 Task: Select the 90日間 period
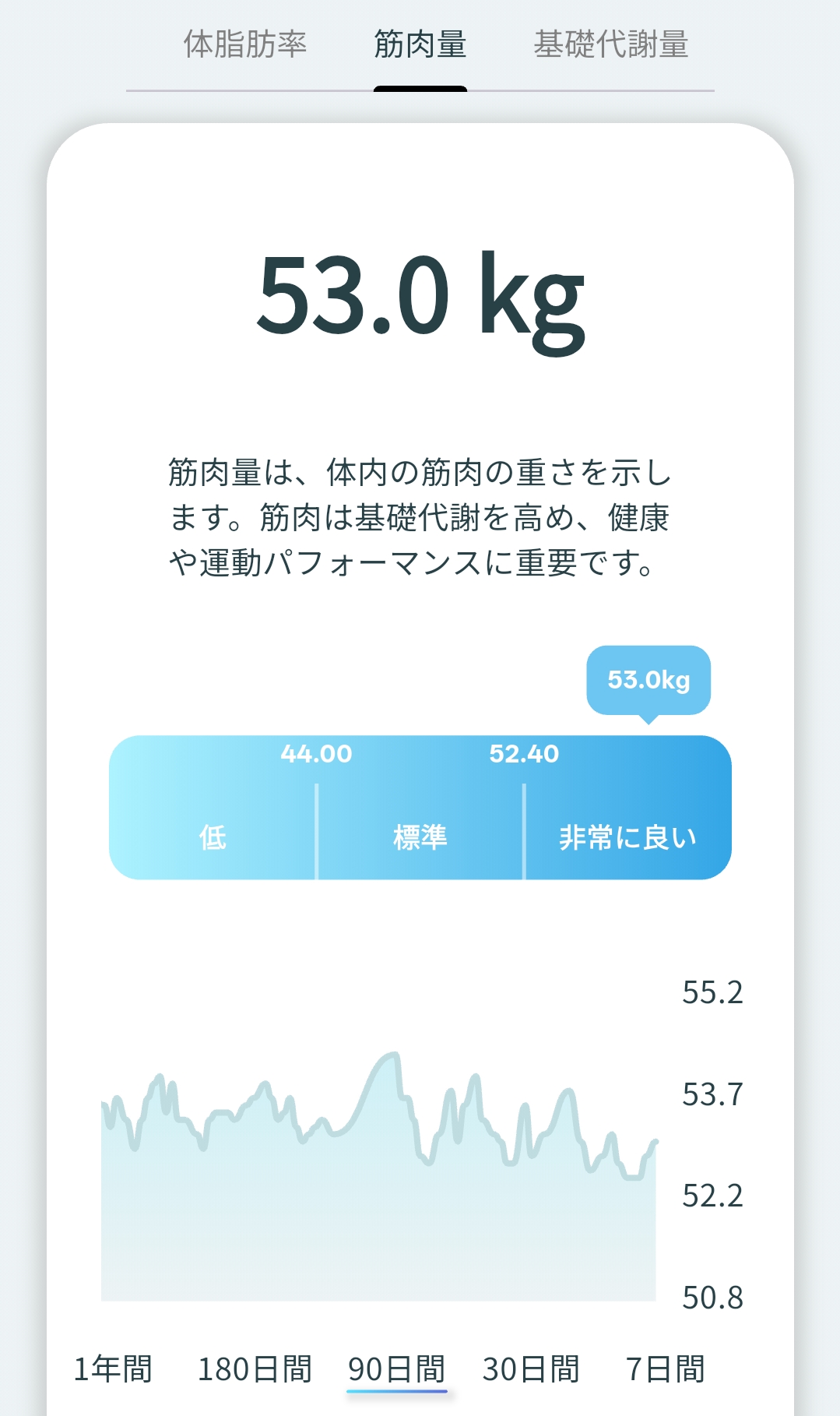tap(396, 1368)
